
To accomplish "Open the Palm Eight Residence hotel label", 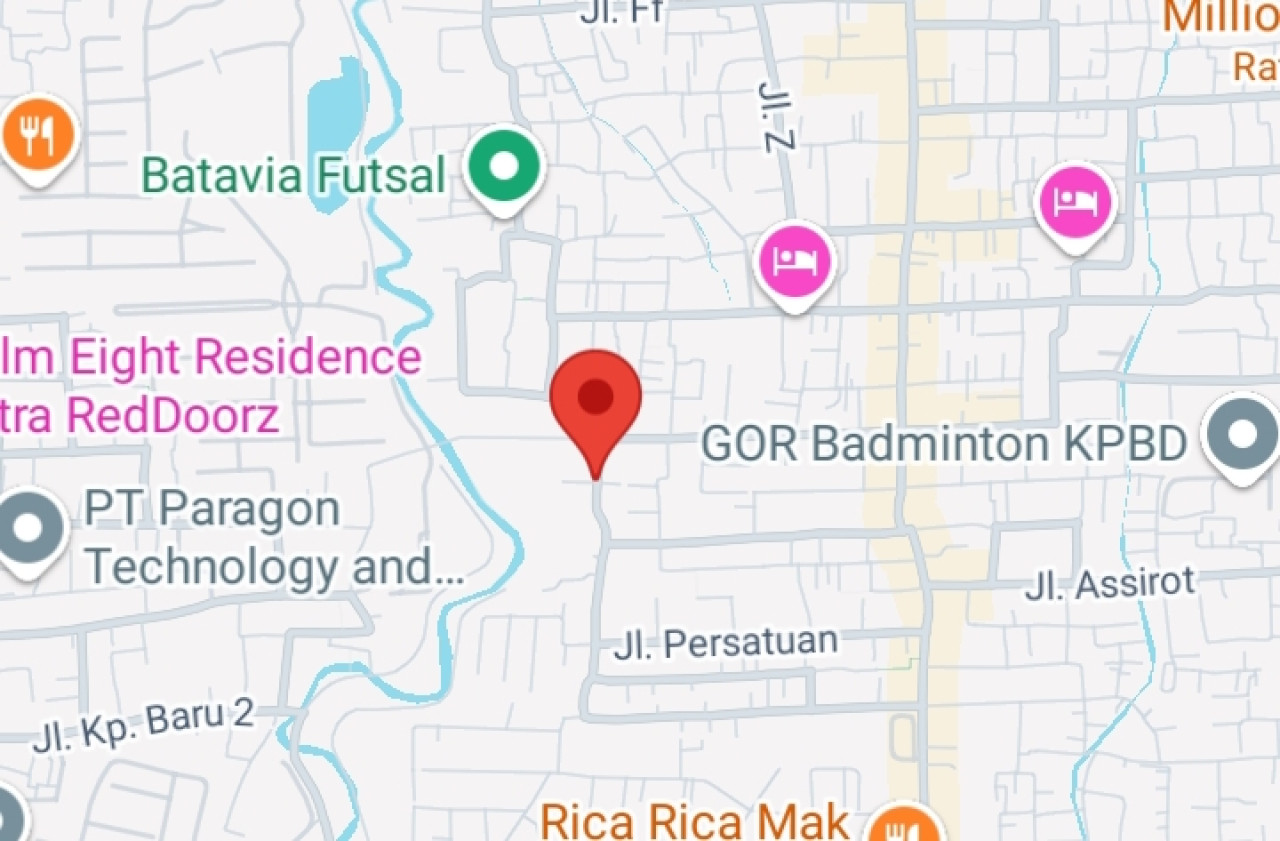I will click(210, 357).
